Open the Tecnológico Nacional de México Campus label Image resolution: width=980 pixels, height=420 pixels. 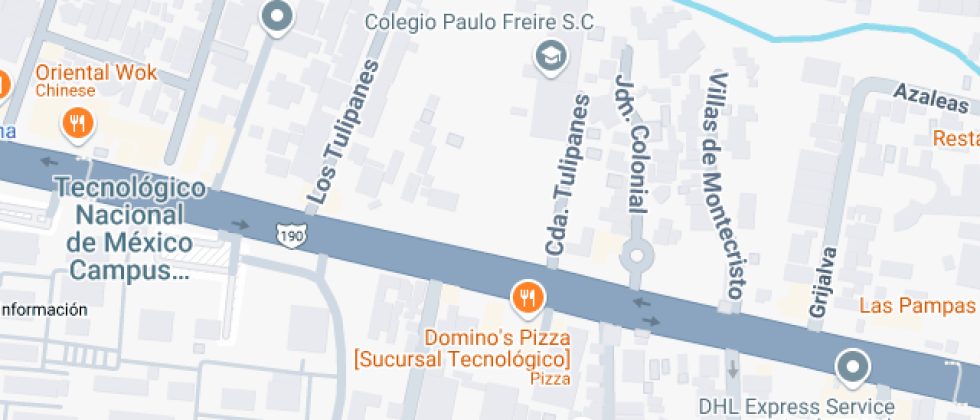tap(130, 229)
